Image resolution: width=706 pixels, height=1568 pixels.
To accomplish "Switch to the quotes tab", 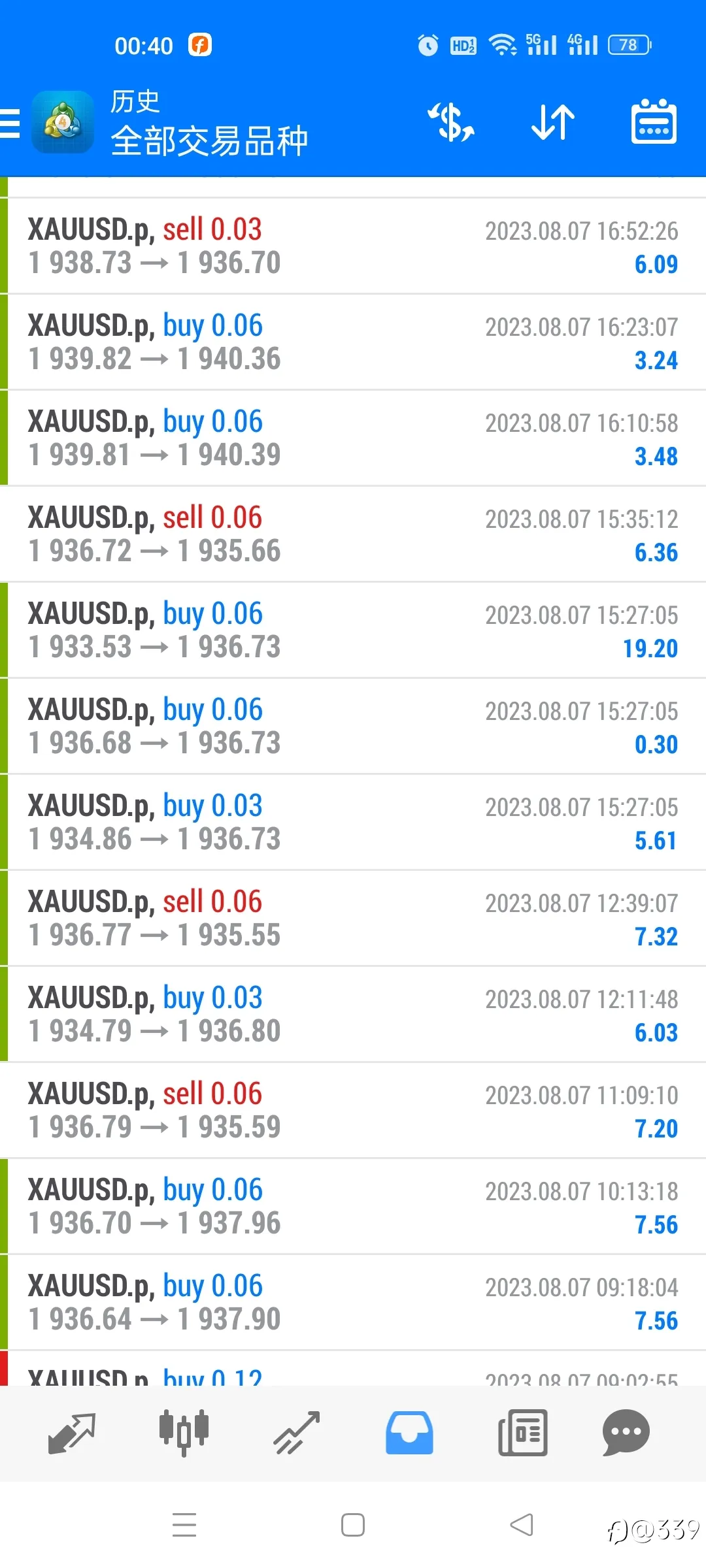I will tap(72, 1433).
